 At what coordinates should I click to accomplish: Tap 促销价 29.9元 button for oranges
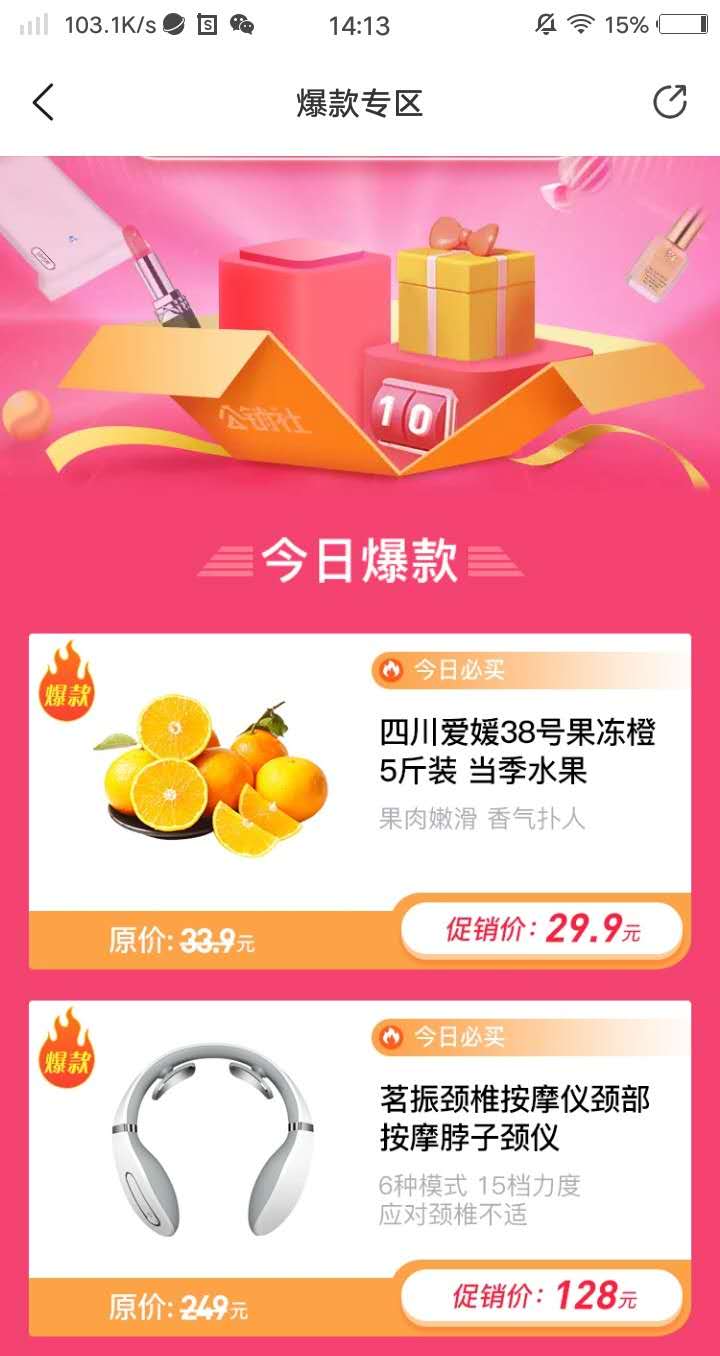[542, 931]
